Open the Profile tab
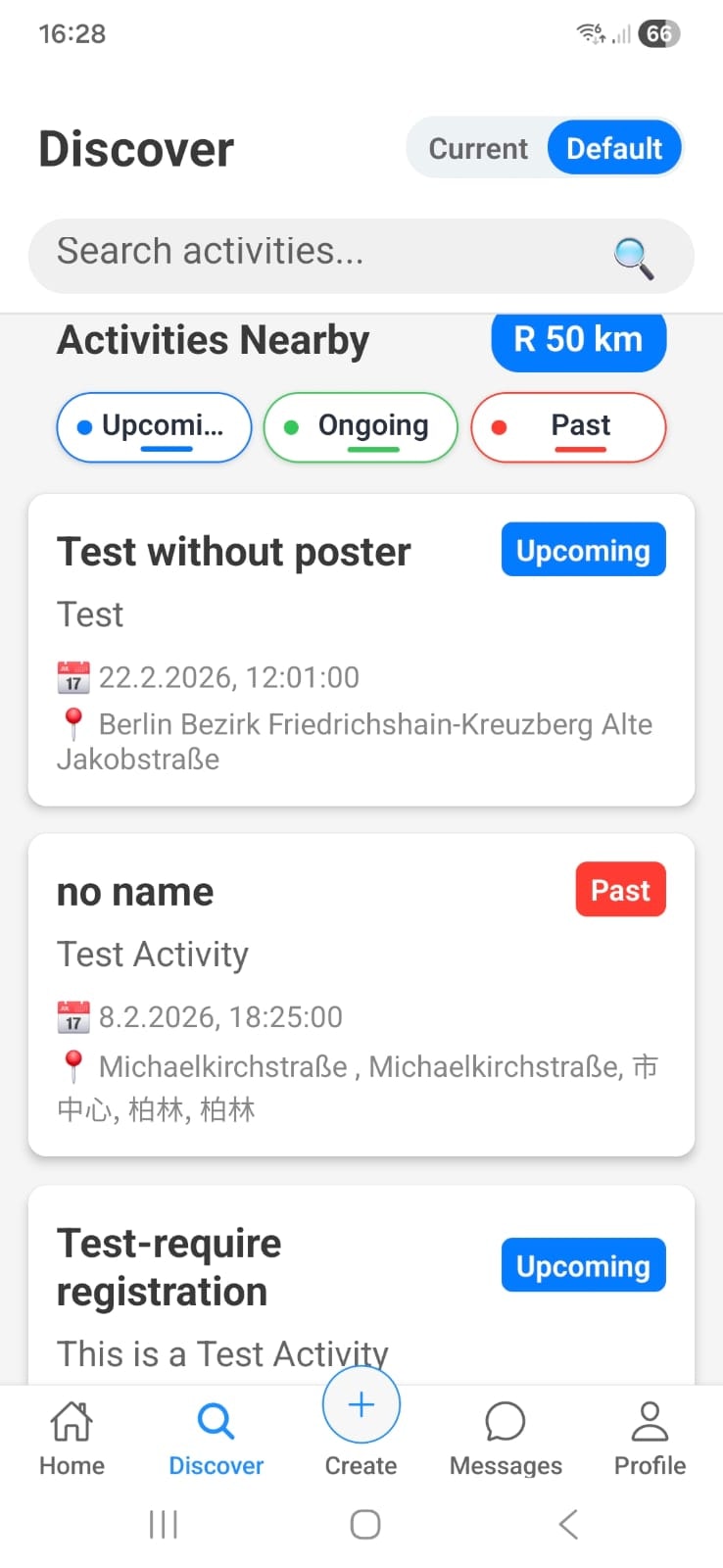This screenshot has width=723, height=1568. pyautogui.click(x=650, y=1437)
